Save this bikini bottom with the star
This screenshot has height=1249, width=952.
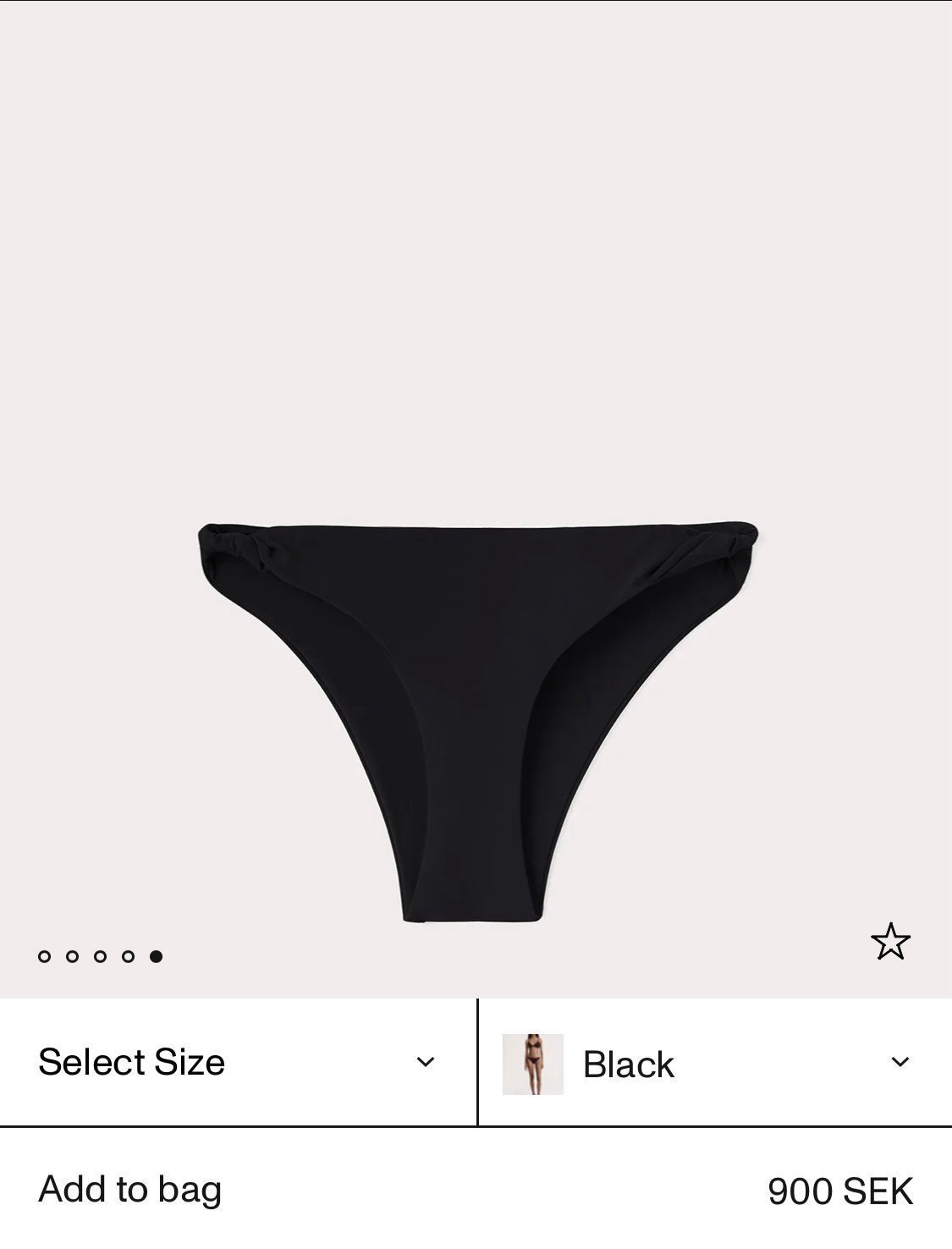click(x=890, y=942)
